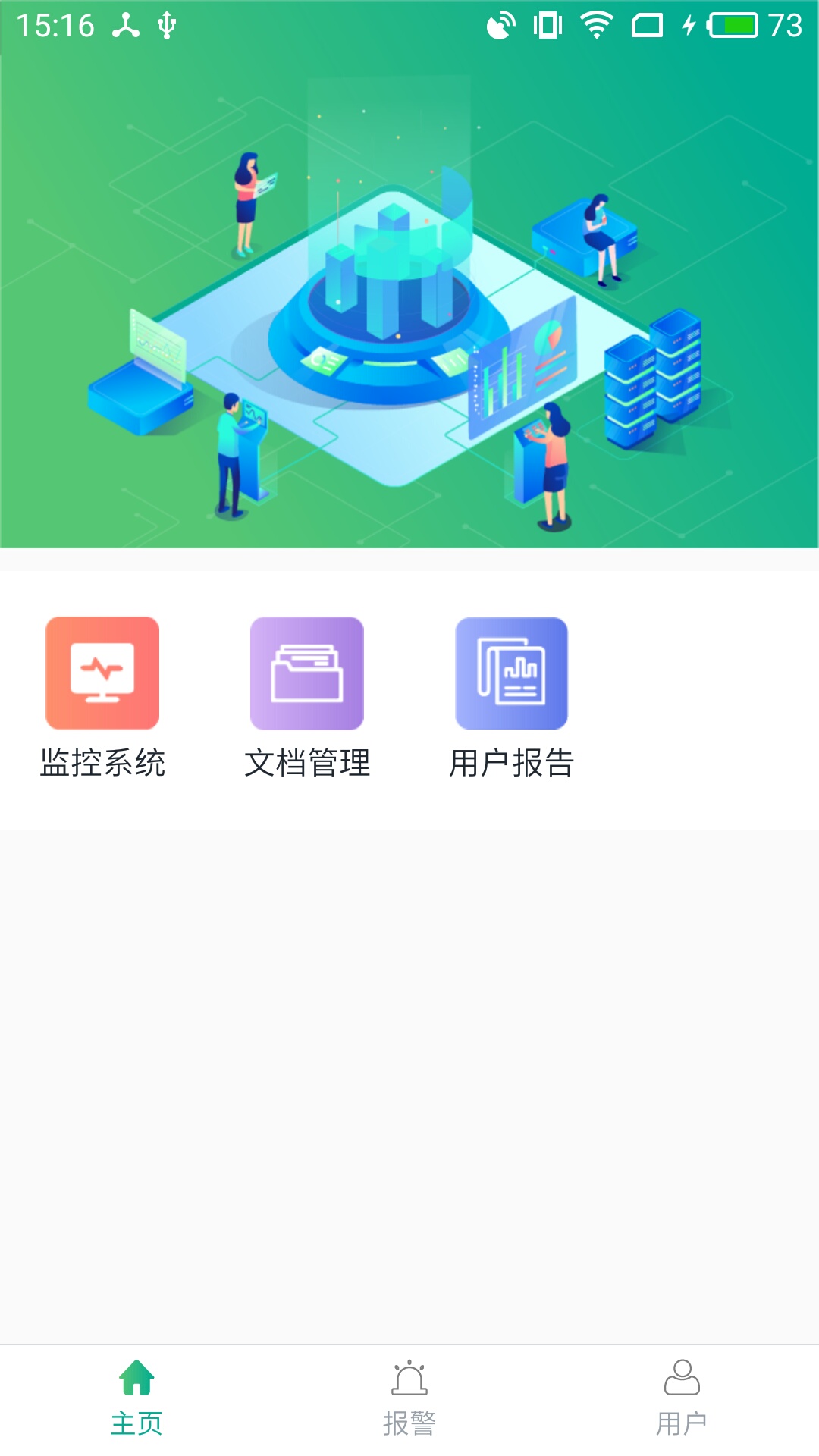Switch to the 报警 tab
The height and width of the screenshot is (1456, 819).
click(x=409, y=1421)
